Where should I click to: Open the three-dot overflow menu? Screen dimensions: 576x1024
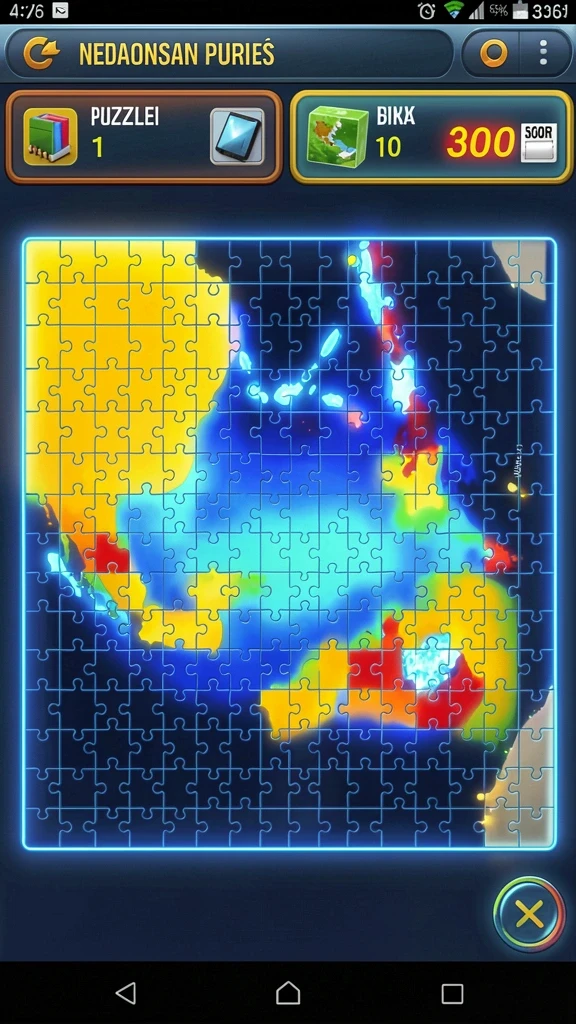point(543,54)
